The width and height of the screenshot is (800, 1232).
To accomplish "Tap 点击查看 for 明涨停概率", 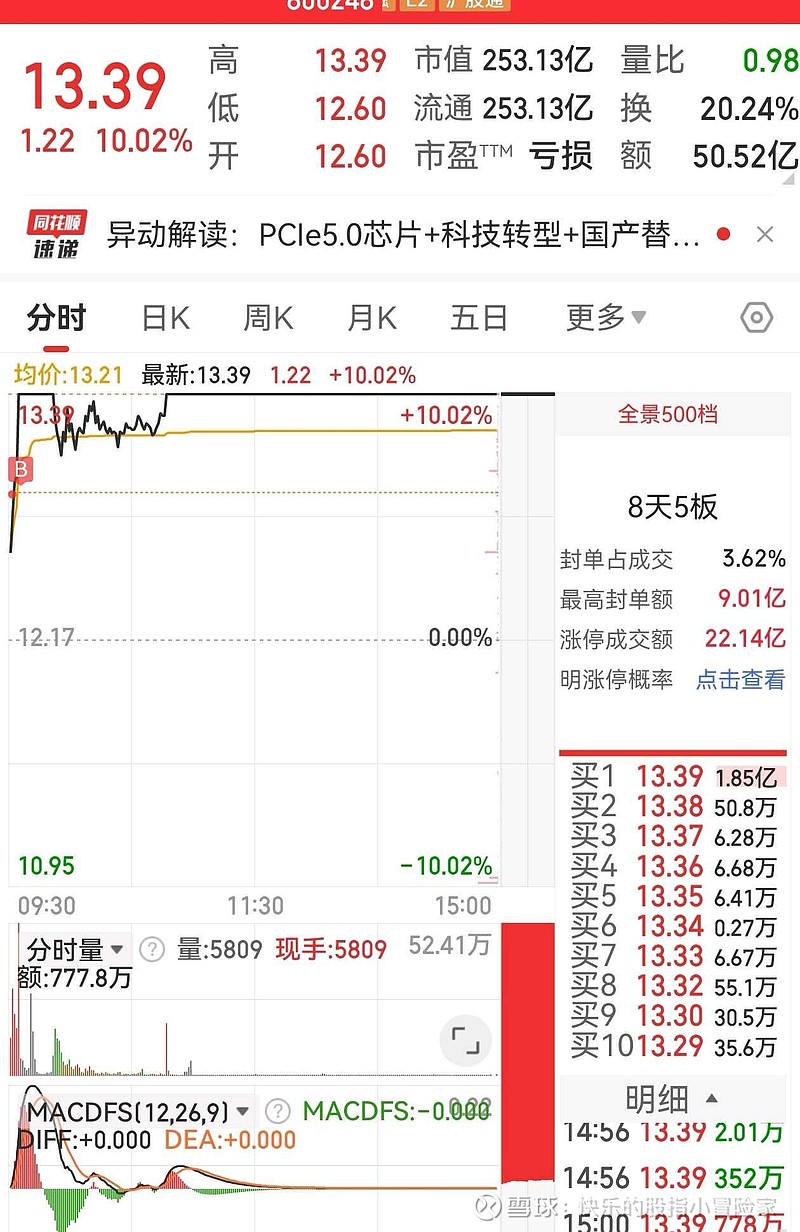I will coord(740,680).
